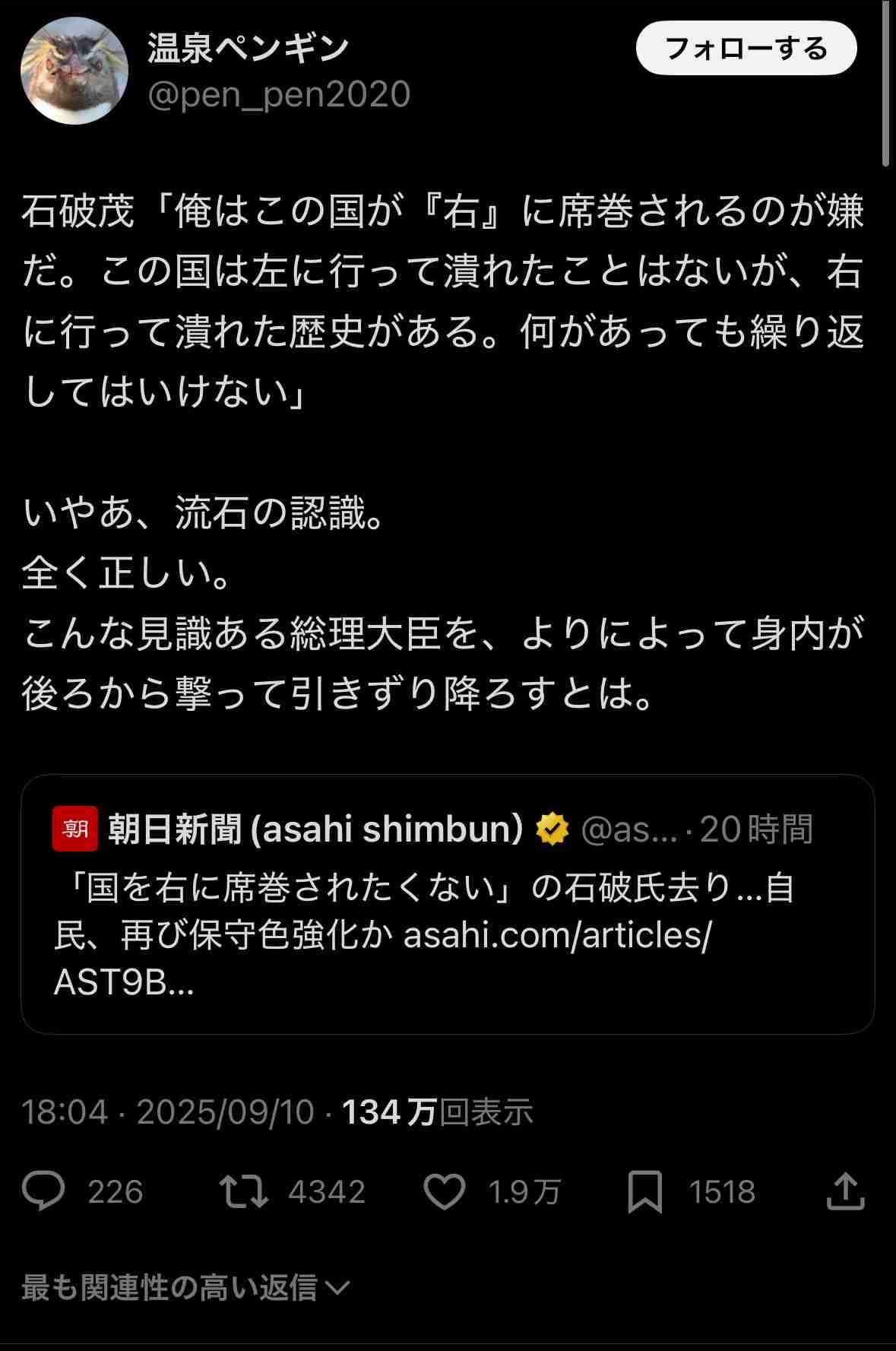
Task: Open the @pen_pen2020 username link
Action: click(279, 95)
